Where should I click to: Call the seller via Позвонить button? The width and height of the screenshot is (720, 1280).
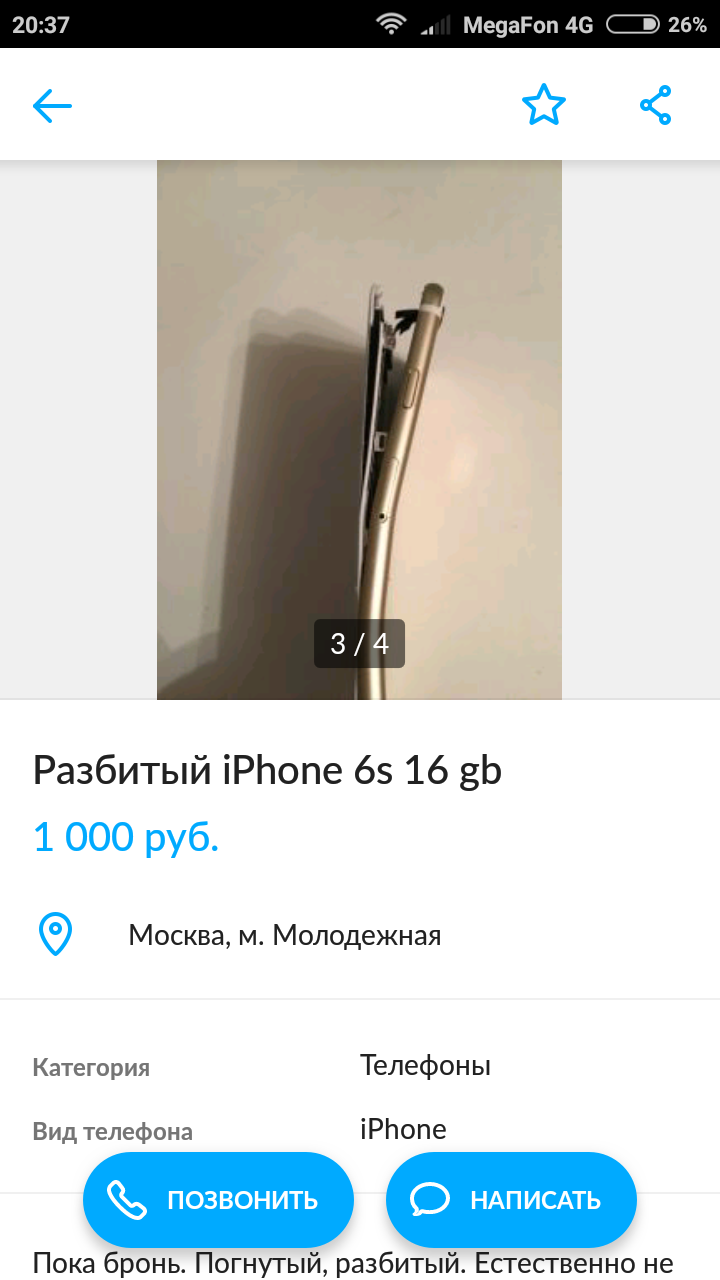(x=218, y=1200)
